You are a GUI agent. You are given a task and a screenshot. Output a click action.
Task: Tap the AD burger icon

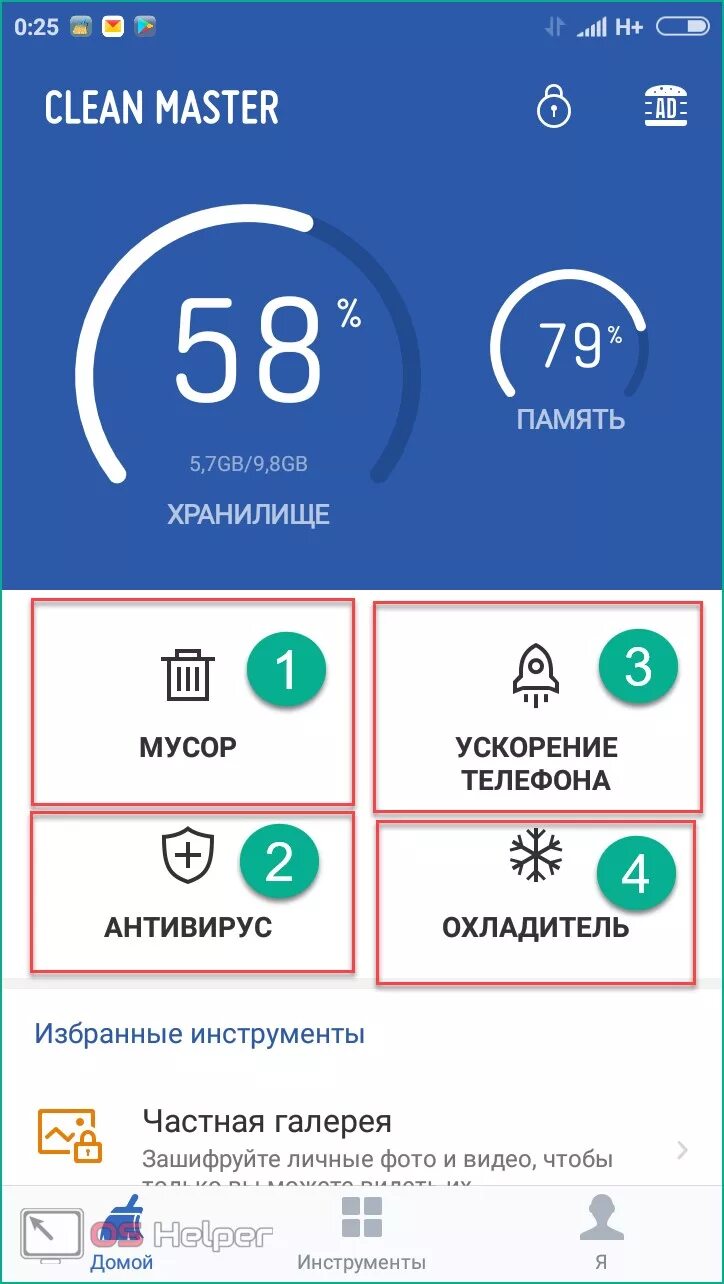(x=665, y=105)
